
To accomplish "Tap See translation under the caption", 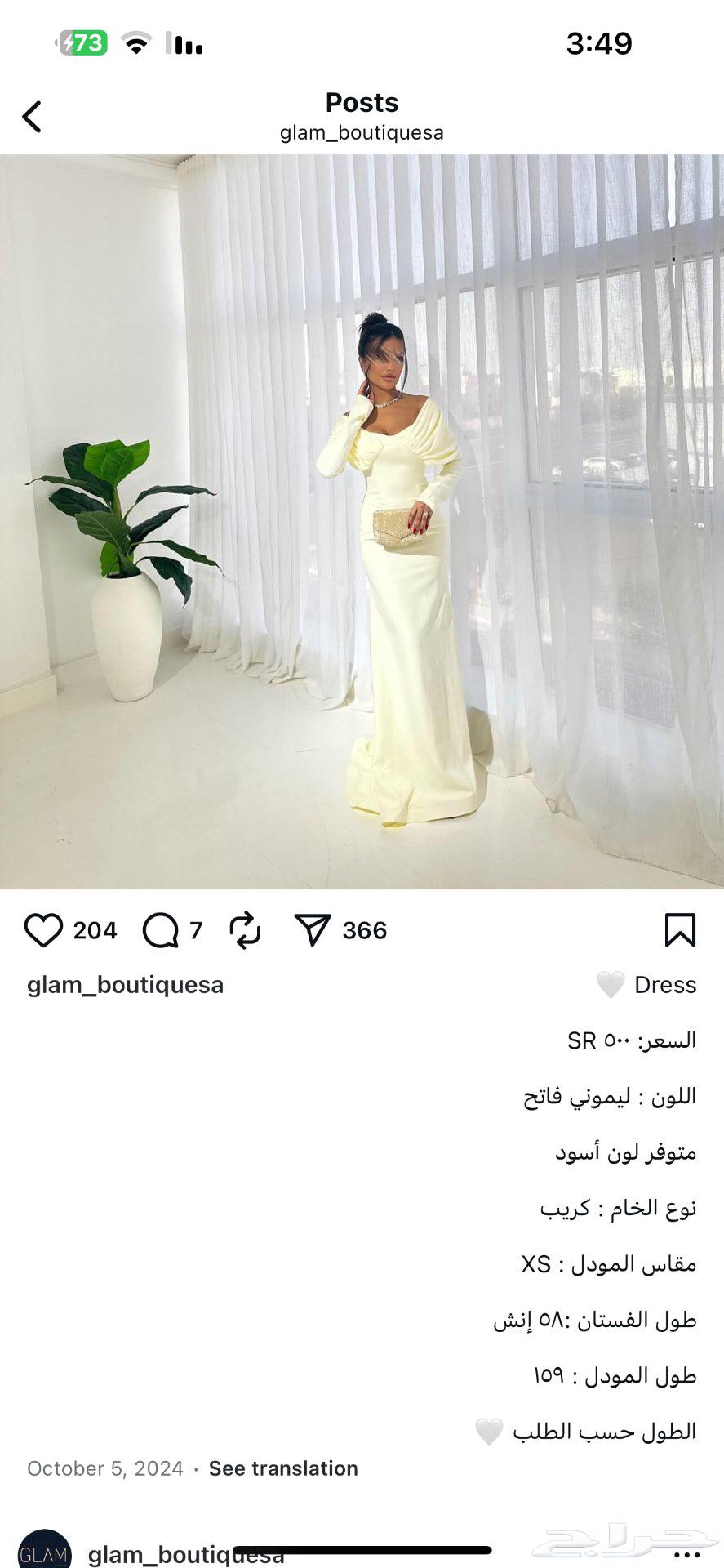I will [283, 1468].
